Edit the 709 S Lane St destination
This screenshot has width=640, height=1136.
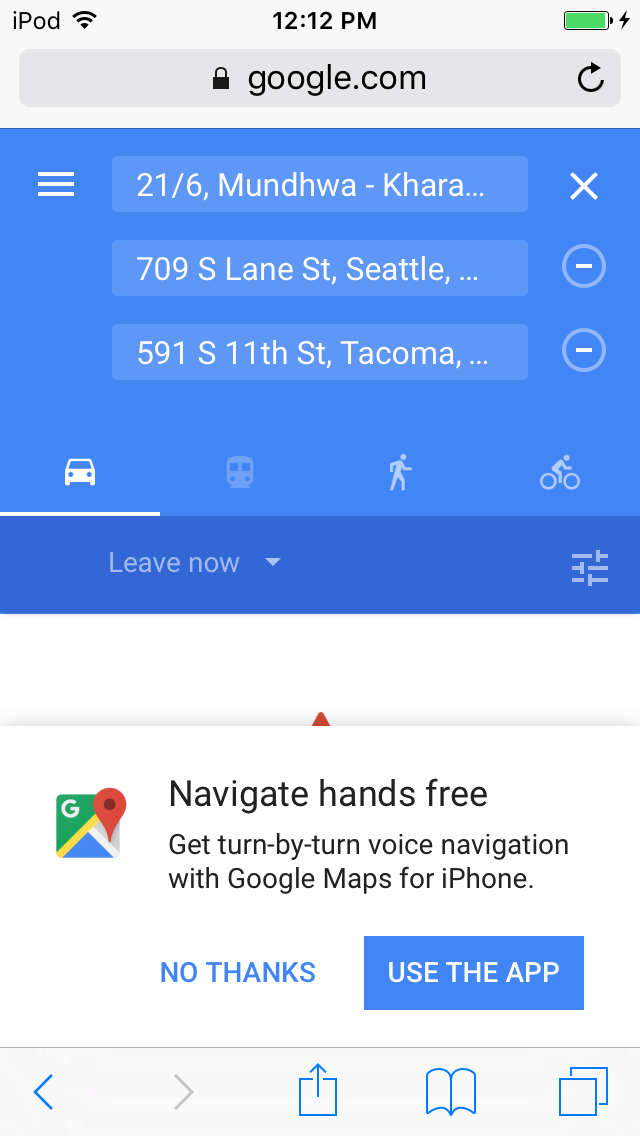(319, 268)
